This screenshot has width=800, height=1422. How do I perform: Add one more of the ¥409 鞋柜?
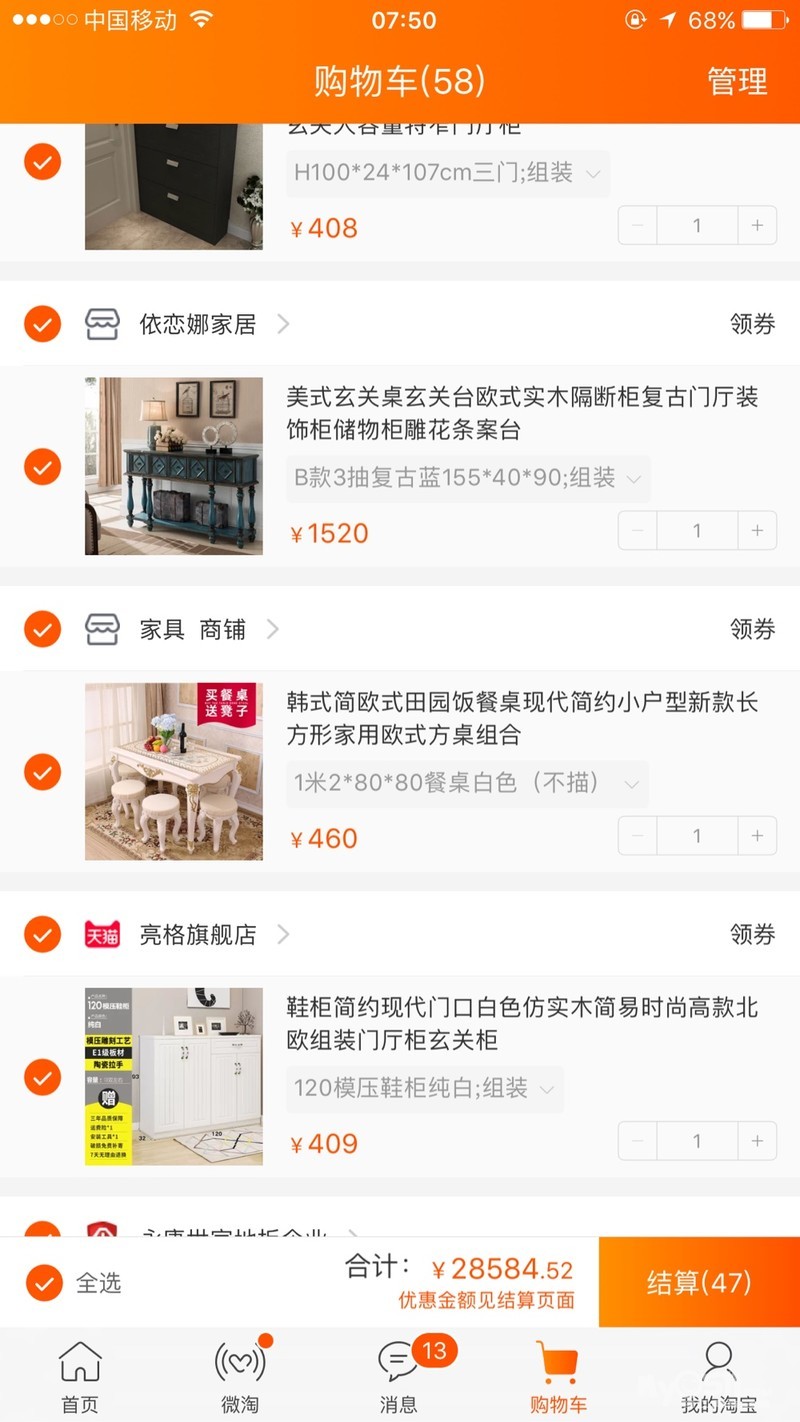757,1141
